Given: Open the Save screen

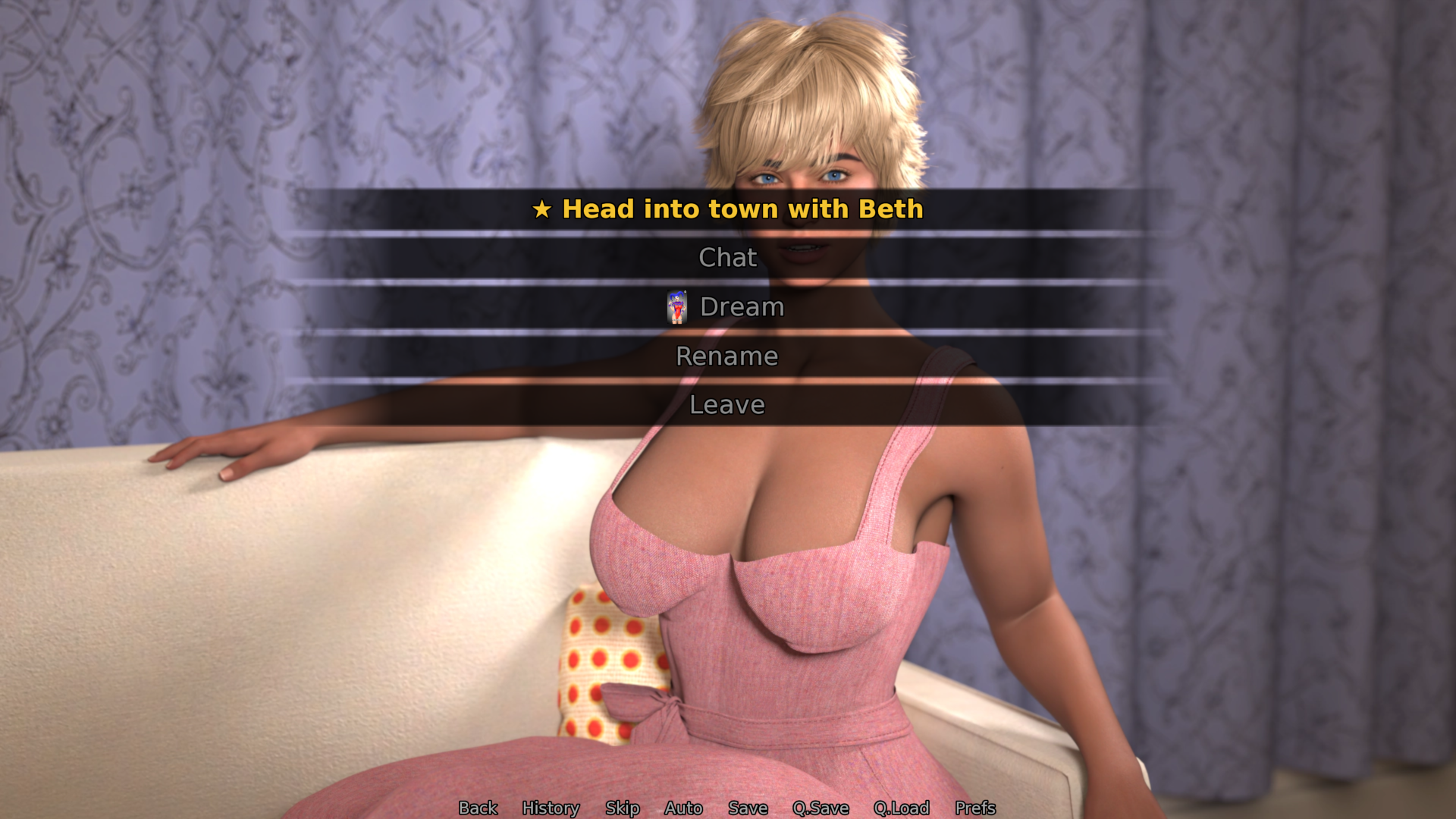Looking at the screenshot, I should [x=748, y=808].
